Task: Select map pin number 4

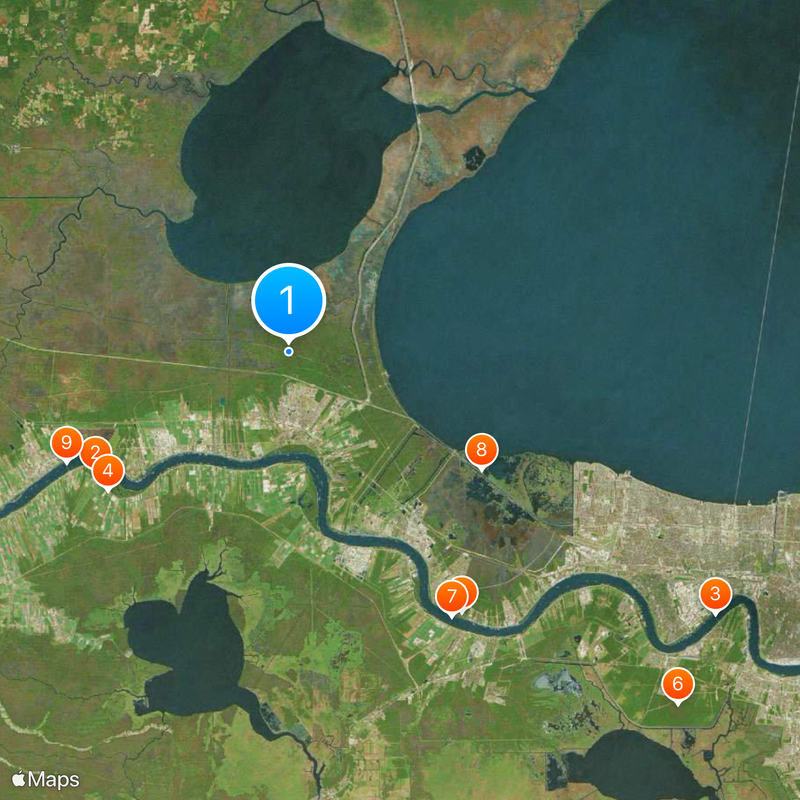Action: point(108,469)
